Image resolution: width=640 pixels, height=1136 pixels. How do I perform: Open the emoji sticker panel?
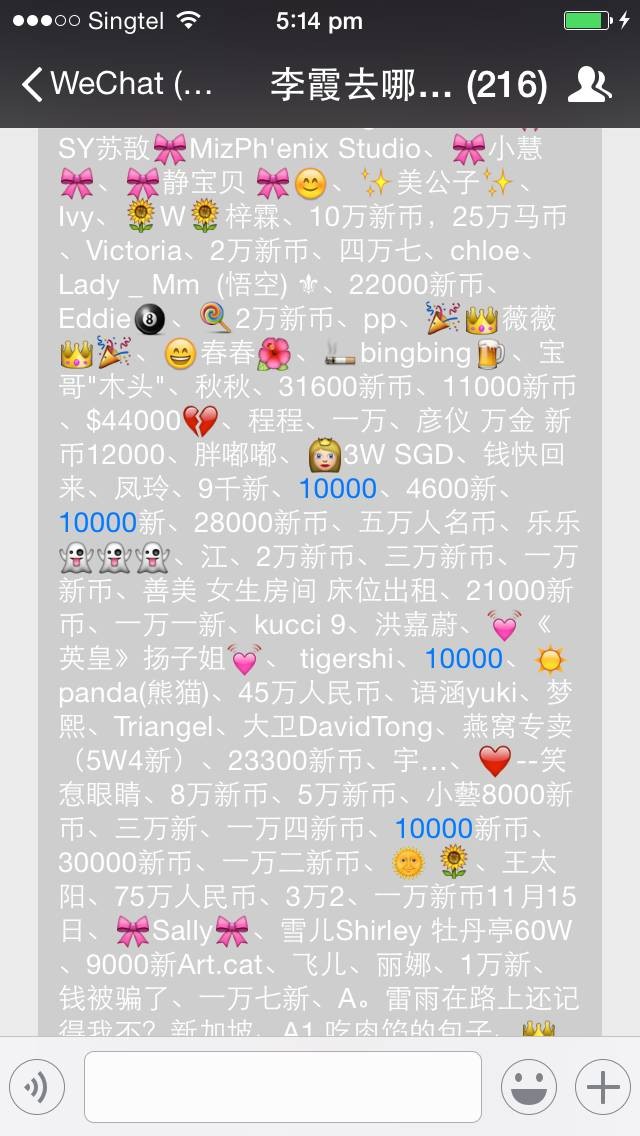click(528, 1087)
